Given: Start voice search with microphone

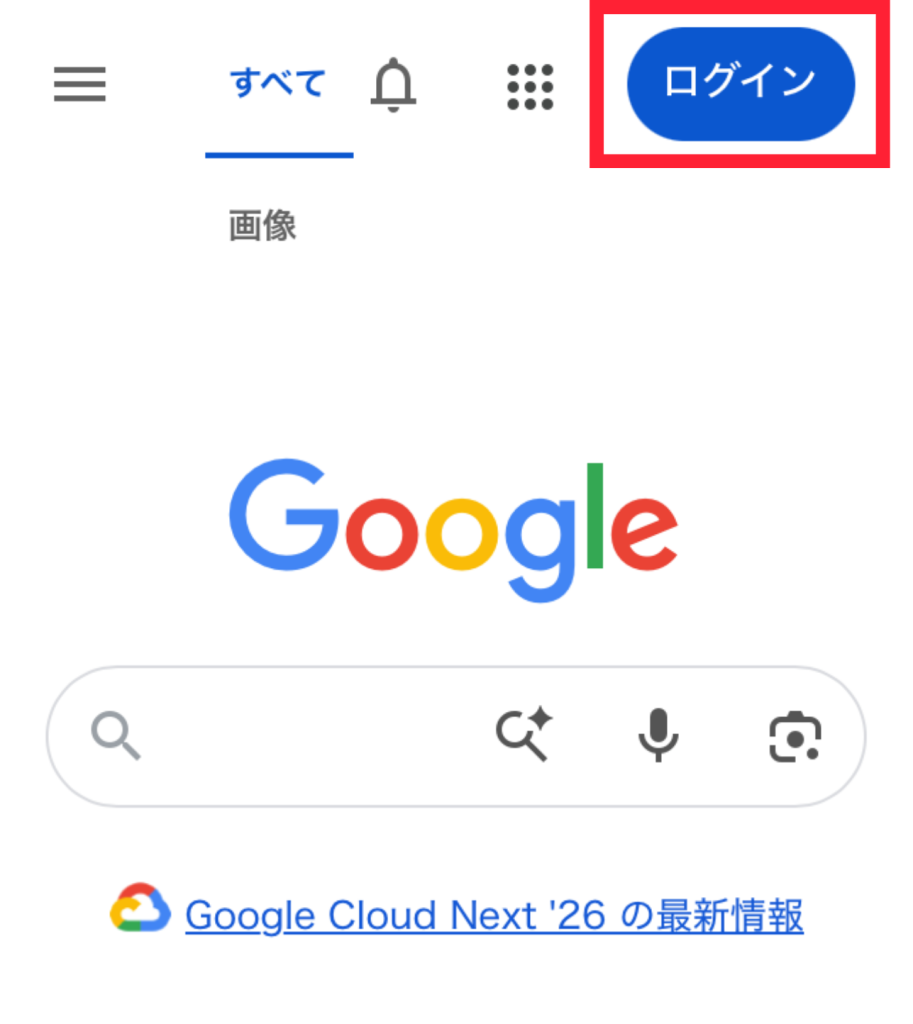Looking at the screenshot, I should (x=658, y=735).
